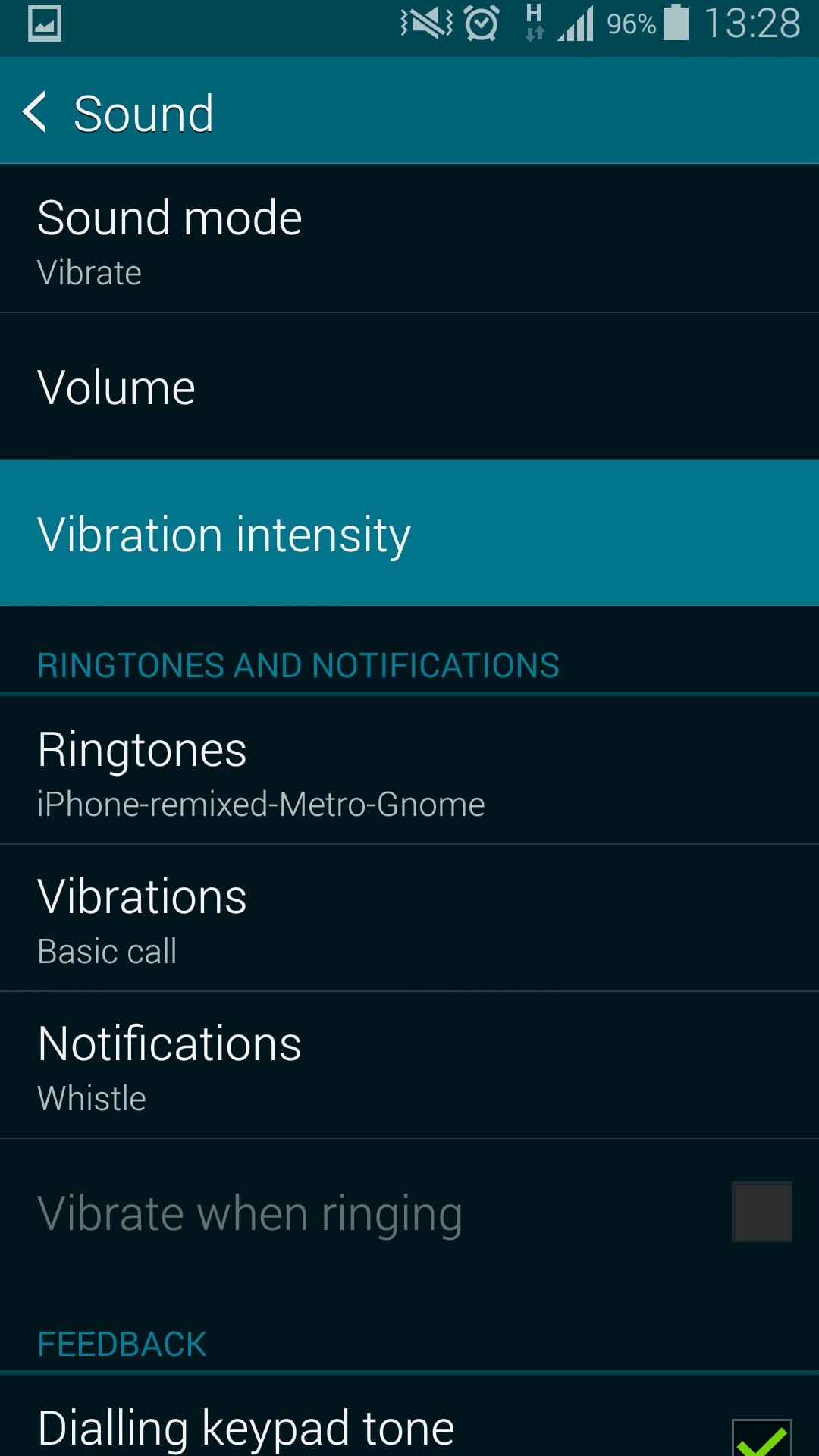This screenshot has width=819, height=1456.
Task: Tap the RINGTONES AND NOTIFICATIONS section header
Action: (298, 665)
